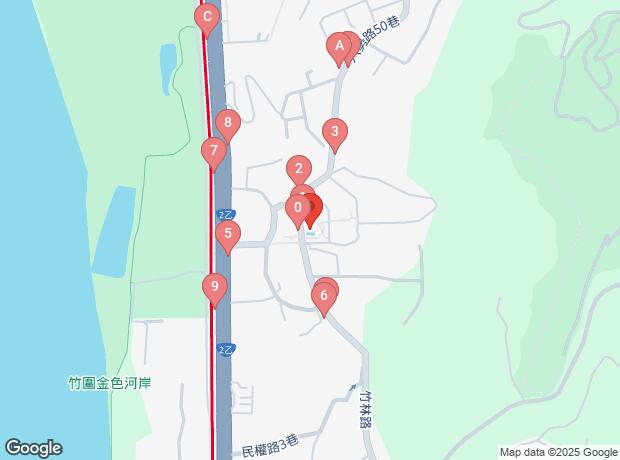Open map marker 3
The width and height of the screenshot is (620, 460).
point(334,130)
